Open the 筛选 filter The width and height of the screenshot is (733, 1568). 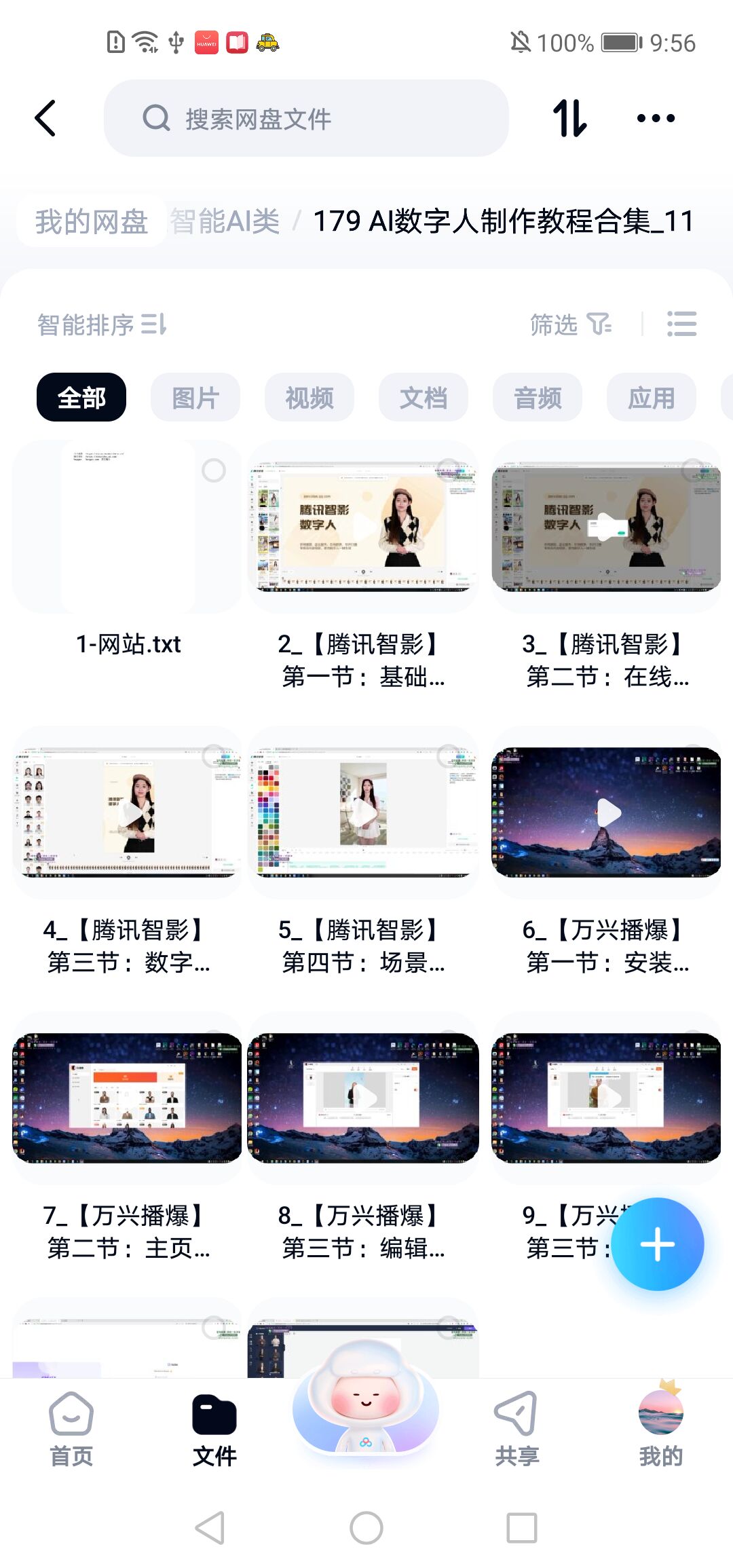pos(570,324)
